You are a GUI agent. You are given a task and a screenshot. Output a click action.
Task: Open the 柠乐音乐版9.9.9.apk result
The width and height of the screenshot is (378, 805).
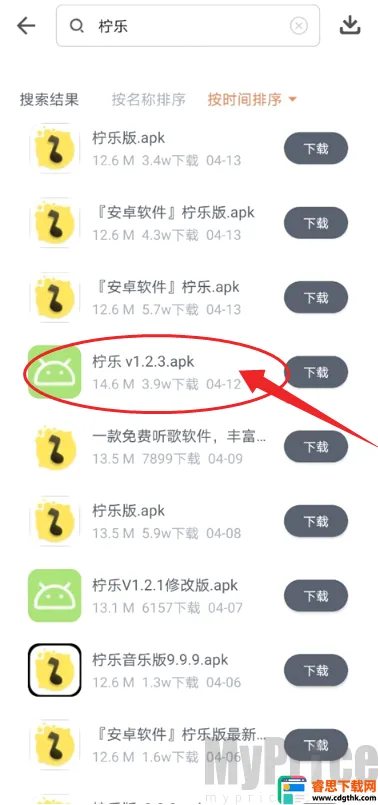click(x=154, y=670)
